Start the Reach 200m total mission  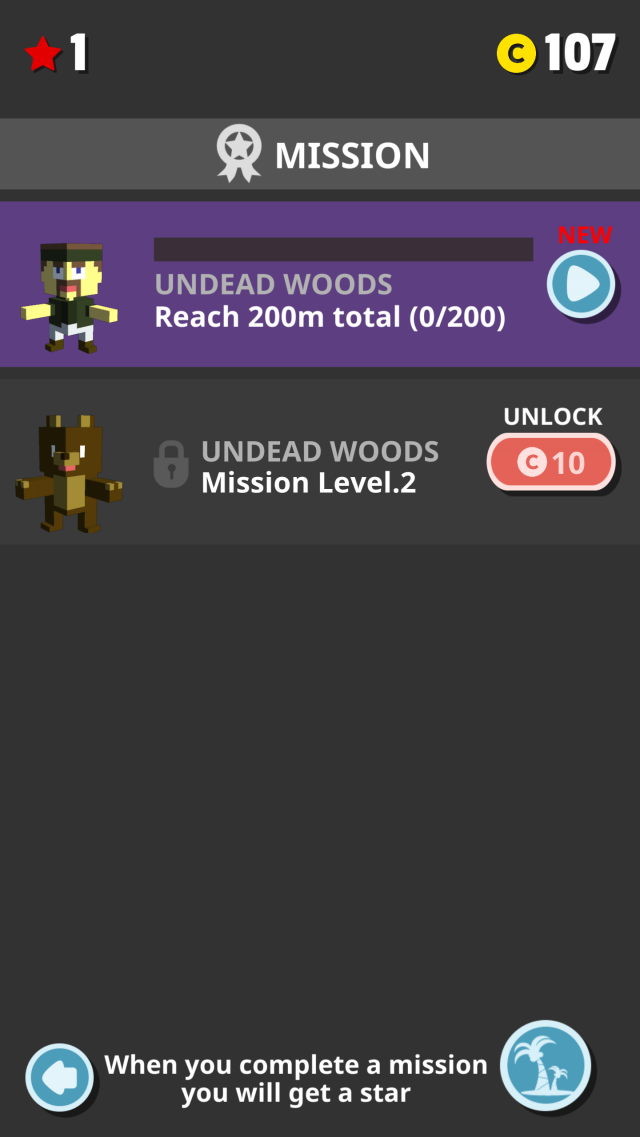coord(581,285)
